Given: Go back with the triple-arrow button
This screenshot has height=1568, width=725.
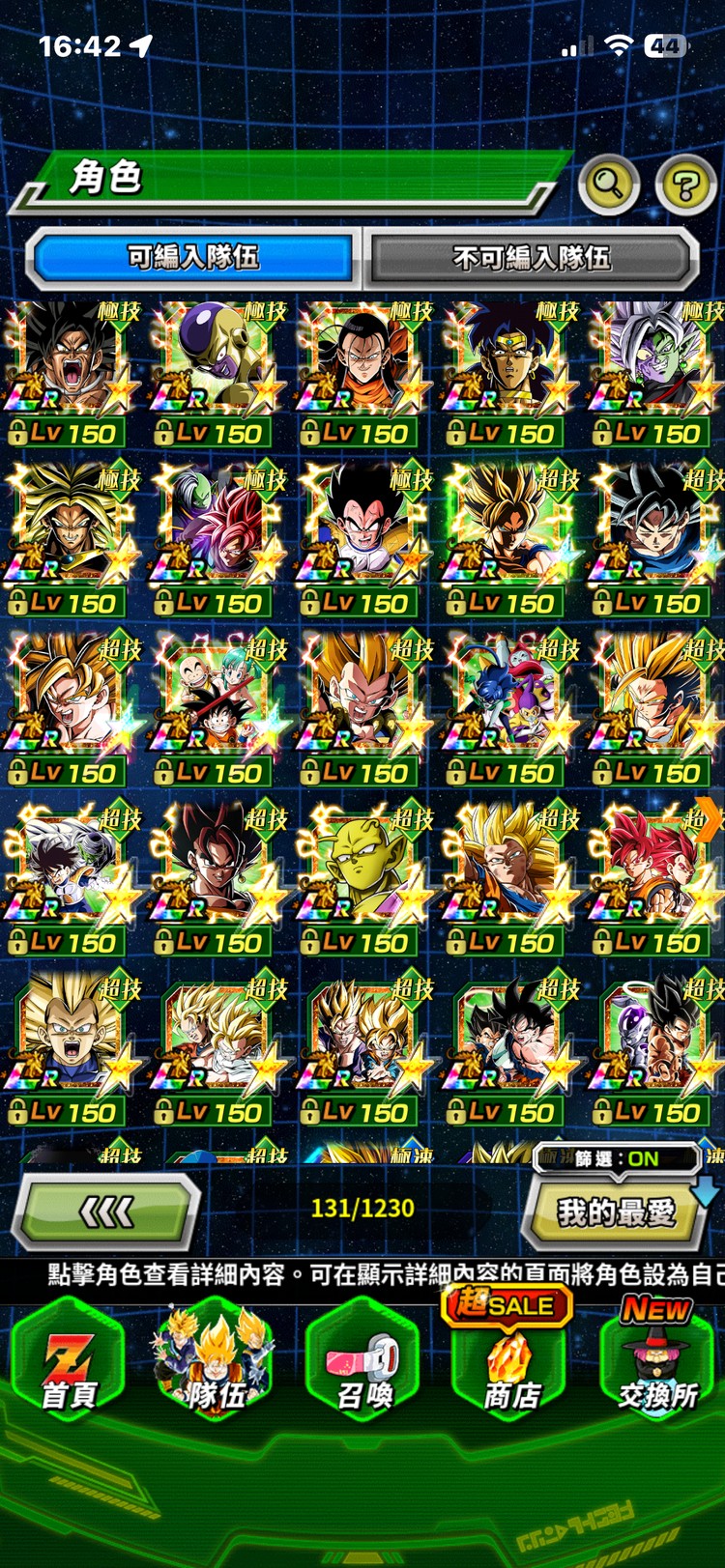Looking at the screenshot, I should pos(106,1210).
